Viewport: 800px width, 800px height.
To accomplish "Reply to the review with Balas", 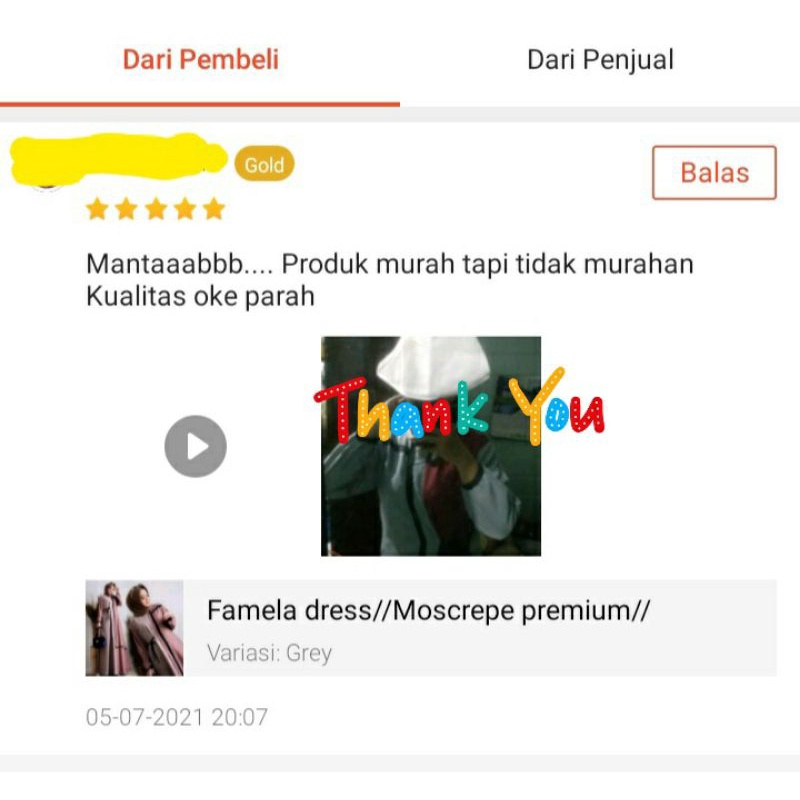I will [x=714, y=172].
